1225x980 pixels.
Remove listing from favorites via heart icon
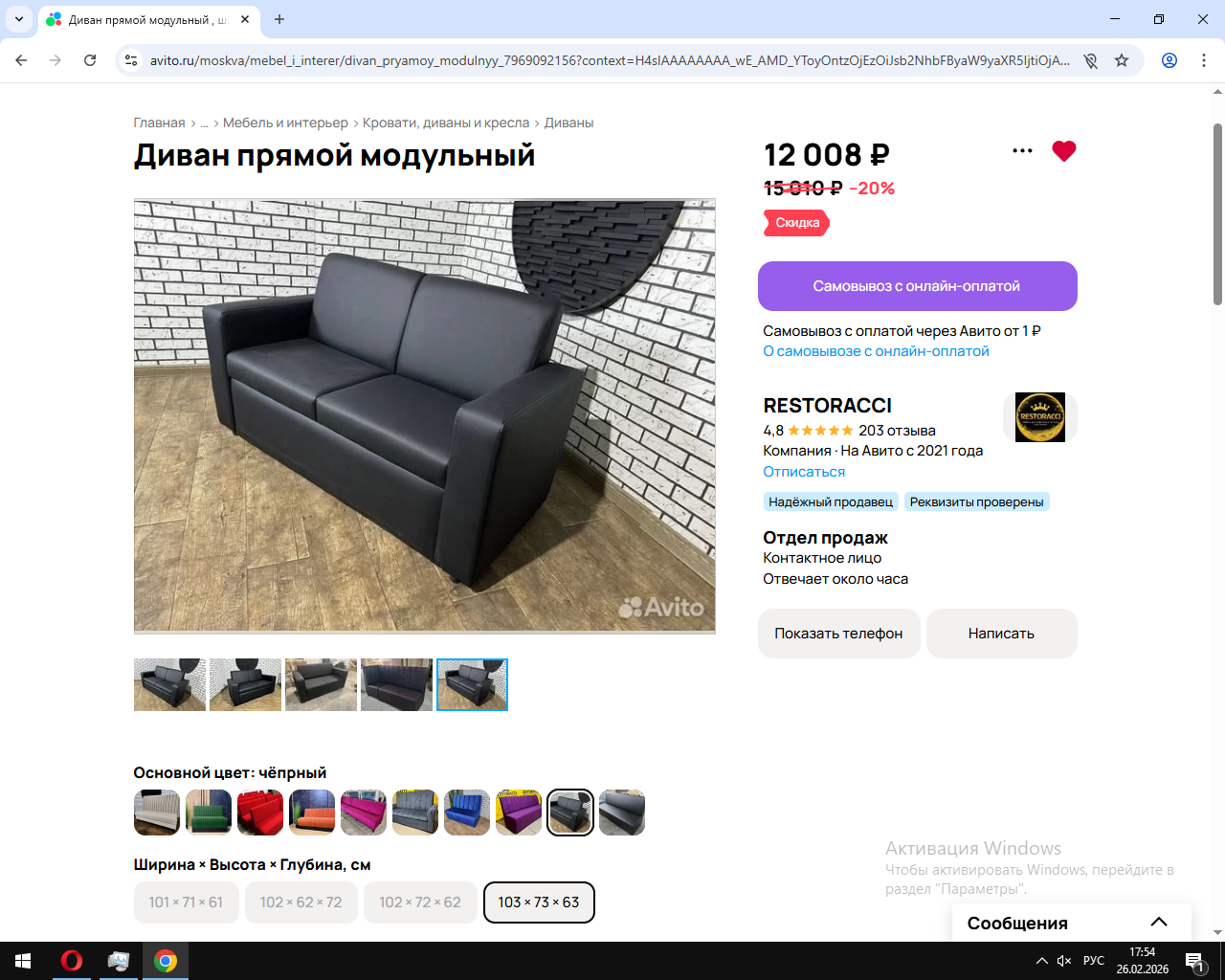(1063, 151)
